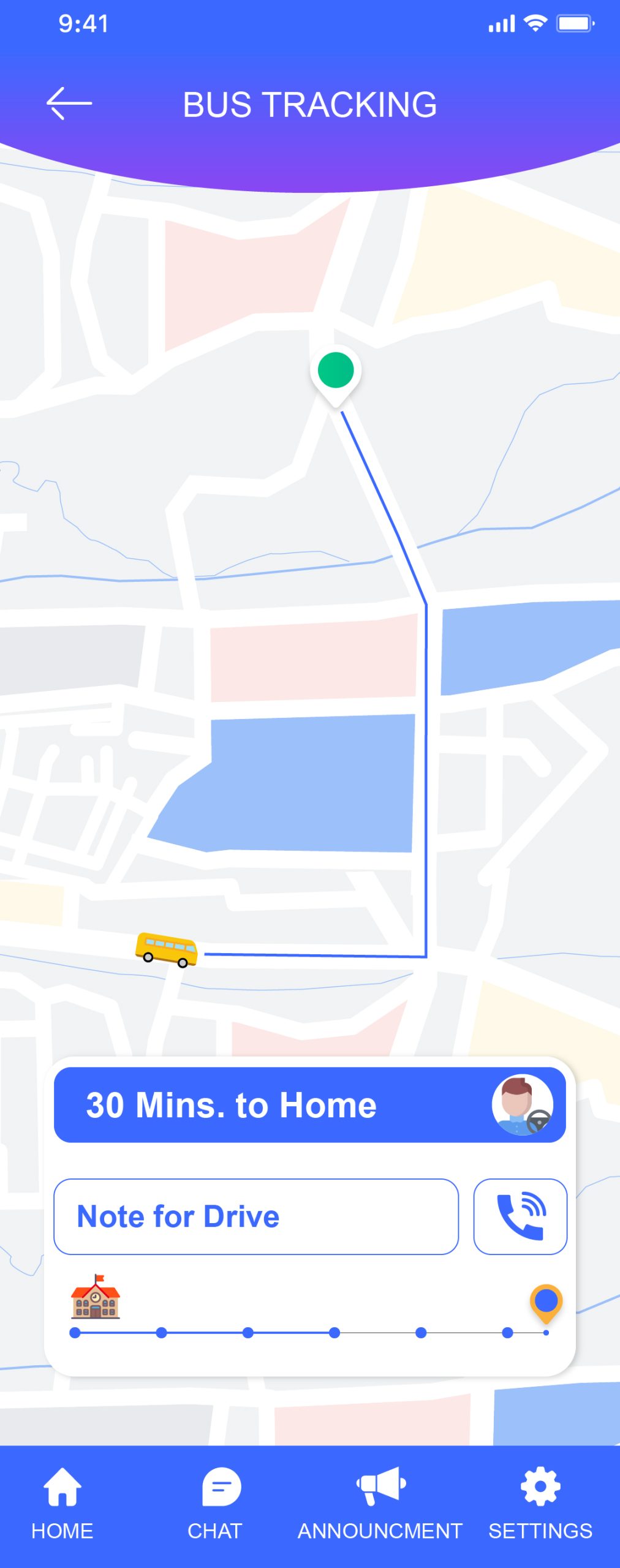Select the green destination pin
The image size is (620, 1568).
point(336,371)
